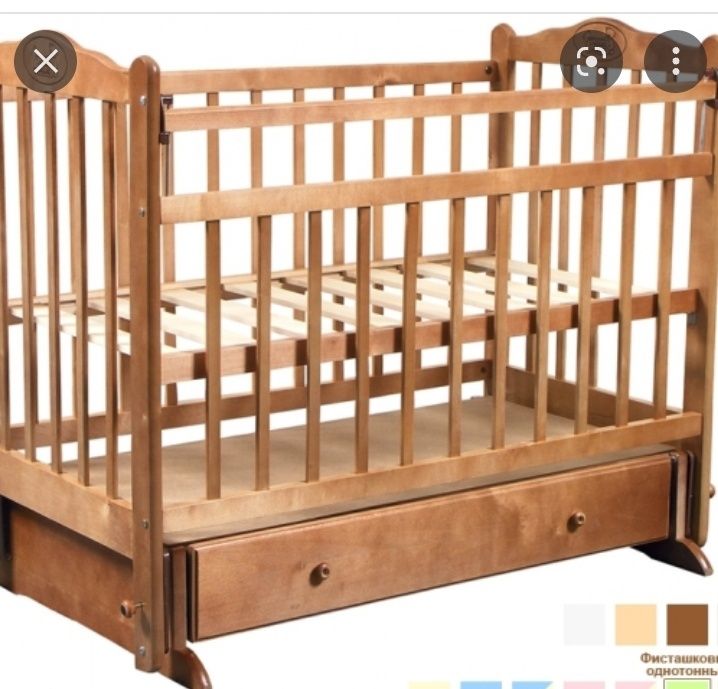Close the image viewer

coord(45,62)
